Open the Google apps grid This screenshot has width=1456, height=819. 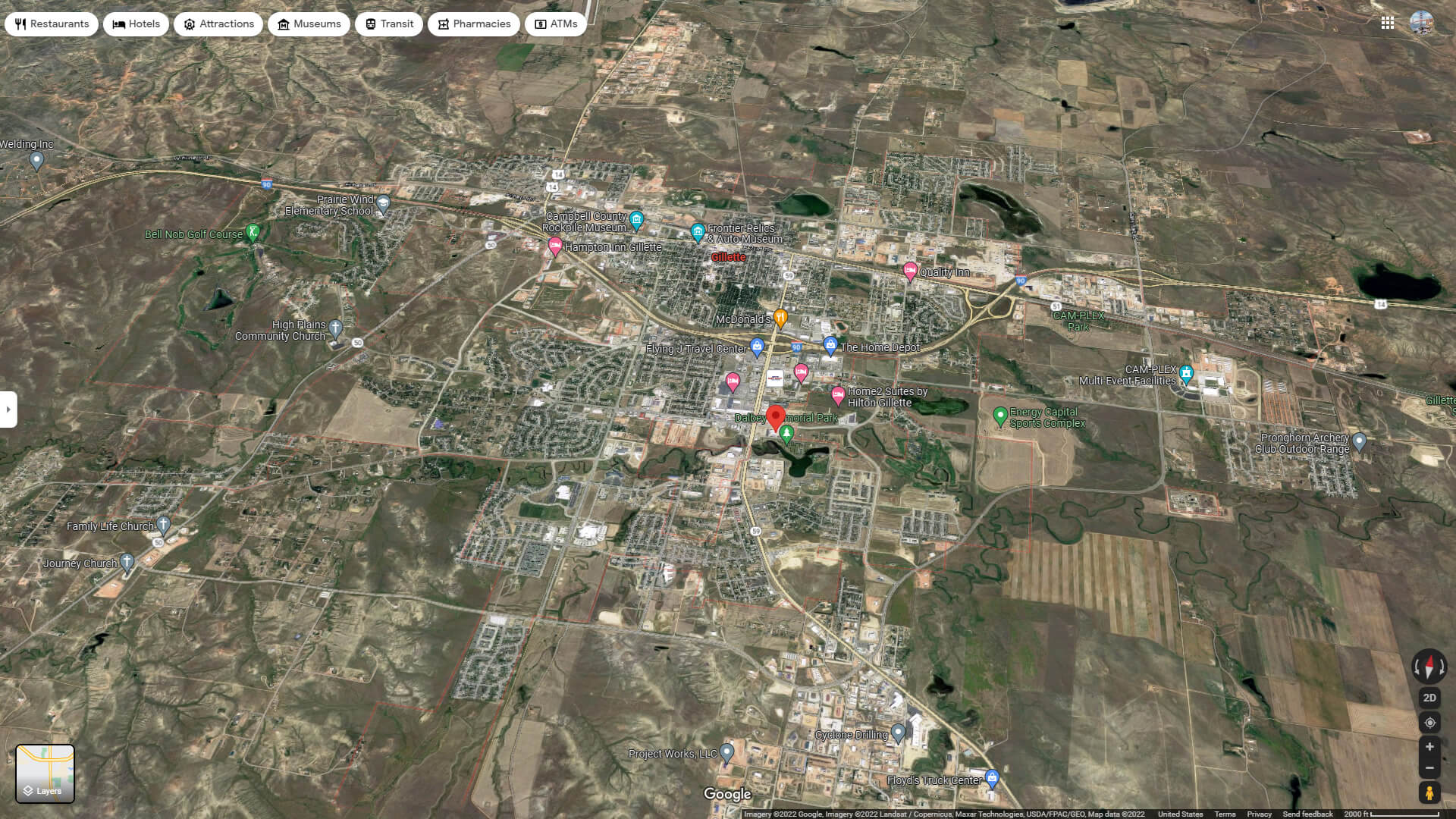[1388, 24]
